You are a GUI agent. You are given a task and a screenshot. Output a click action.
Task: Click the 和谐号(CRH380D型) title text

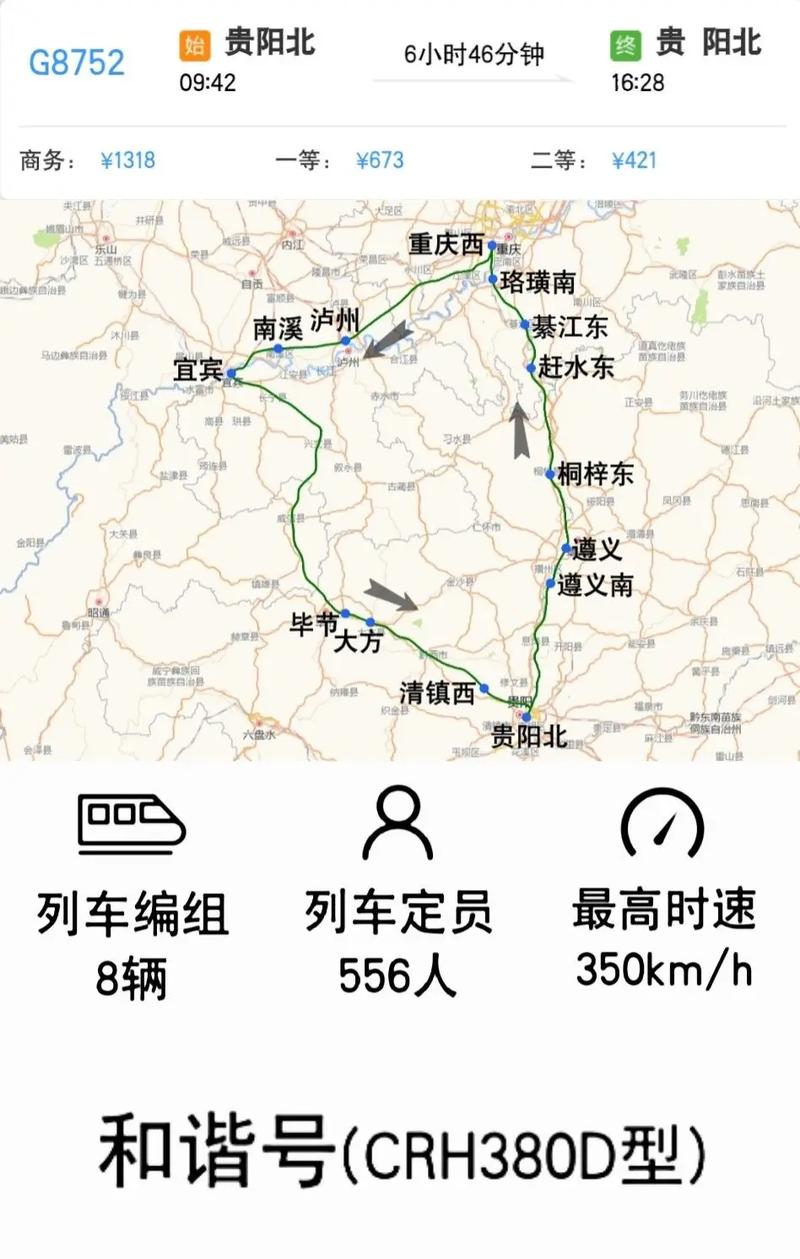pos(400,1152)
